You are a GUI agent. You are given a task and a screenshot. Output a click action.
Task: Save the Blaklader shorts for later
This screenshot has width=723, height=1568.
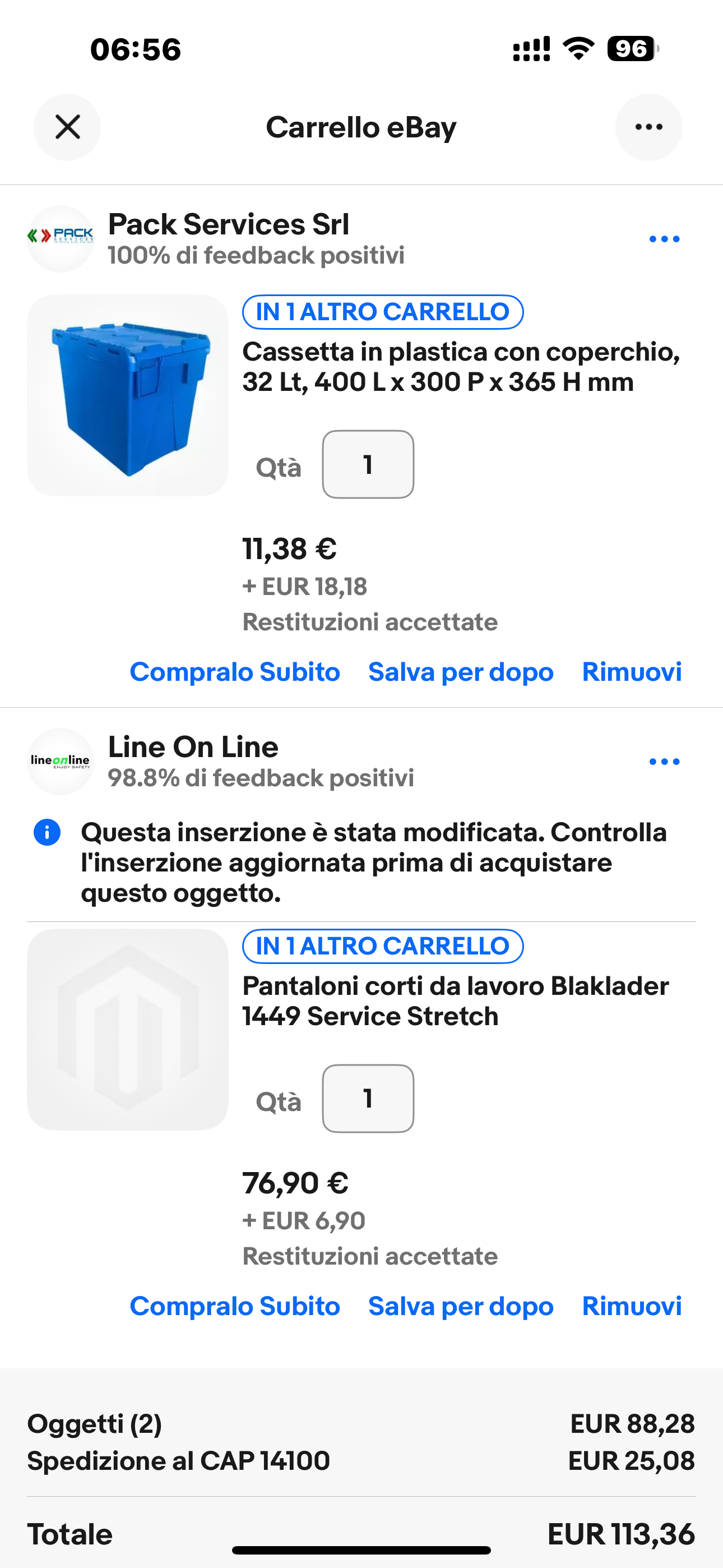pyautogui.click(x=461, y=1306)
